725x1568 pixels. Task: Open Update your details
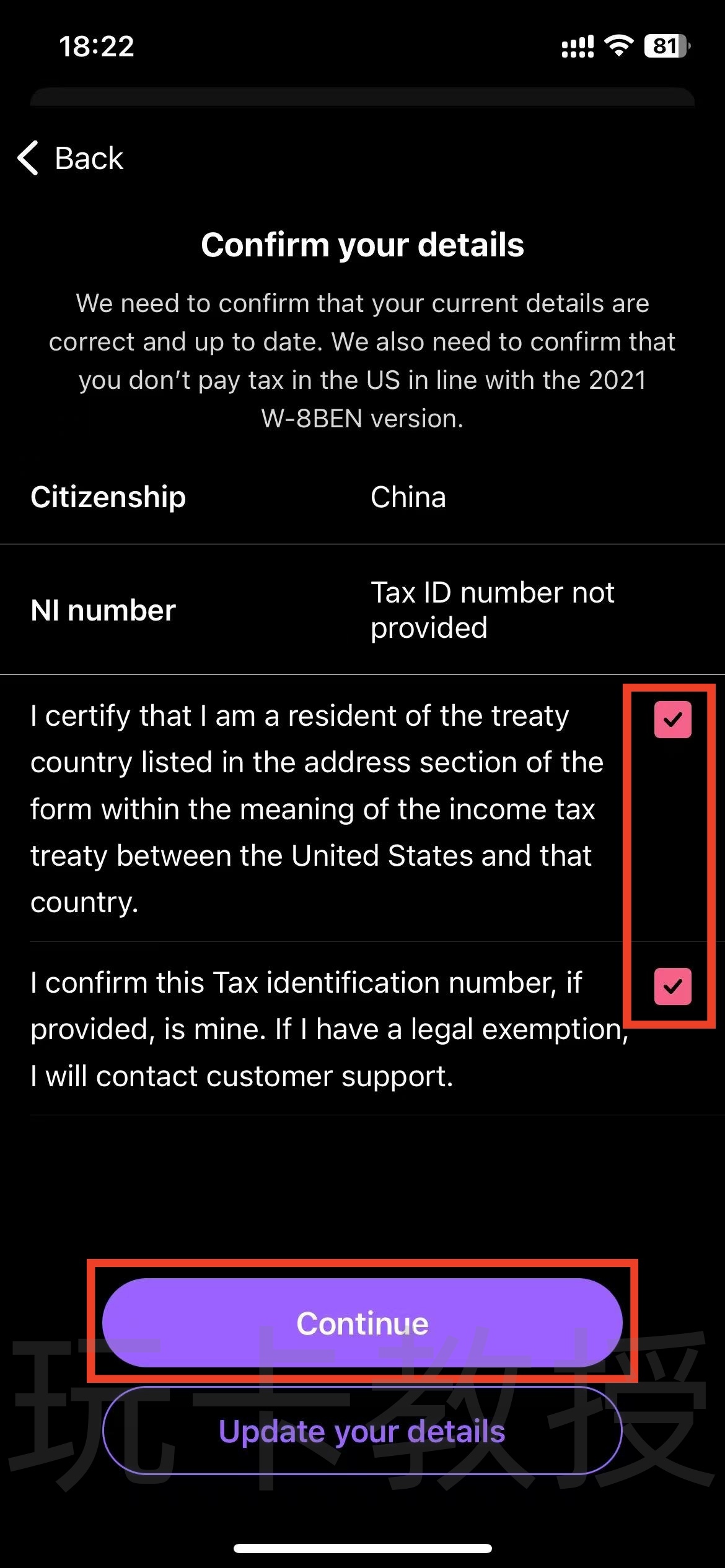coord(362,1431)
